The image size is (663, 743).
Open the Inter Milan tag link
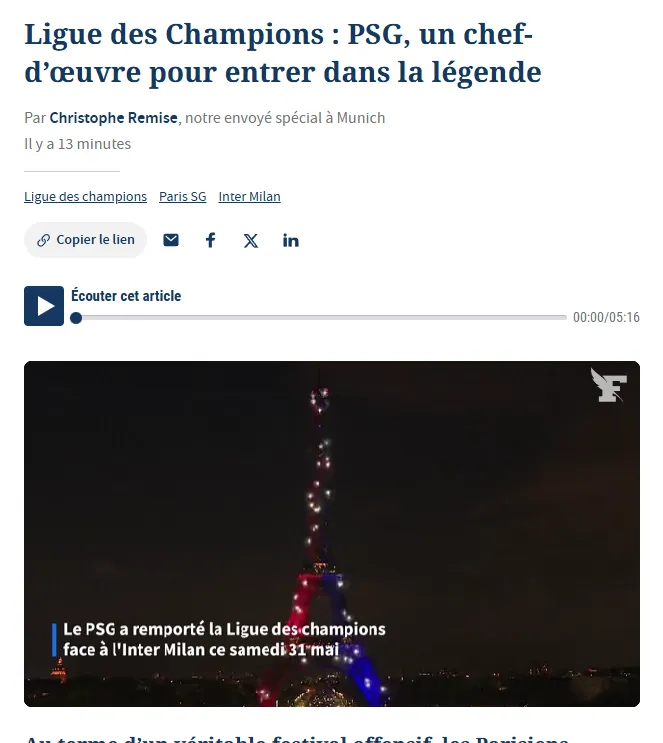pyautogui.click(x=249, y=197)
